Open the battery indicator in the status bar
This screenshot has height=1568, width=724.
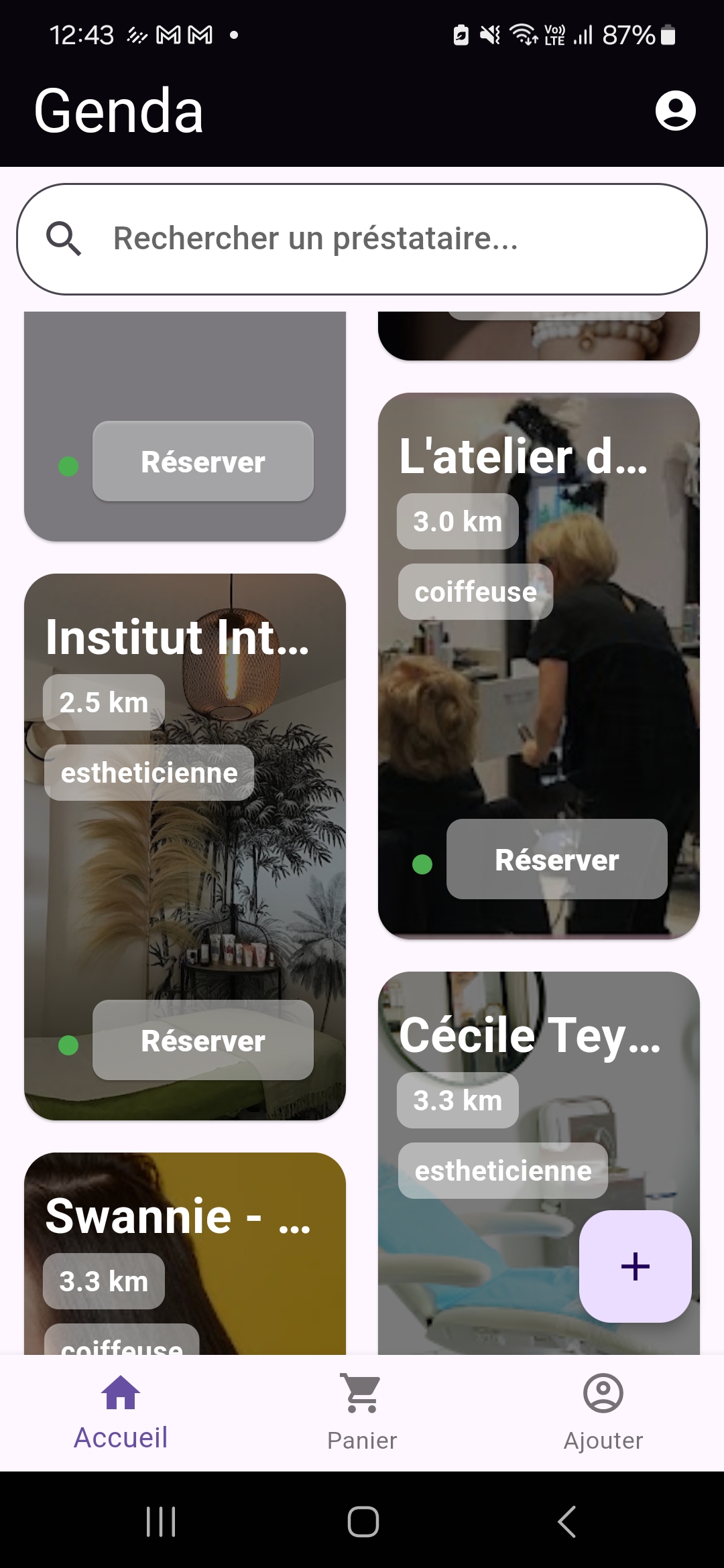[x=666, y=35]
